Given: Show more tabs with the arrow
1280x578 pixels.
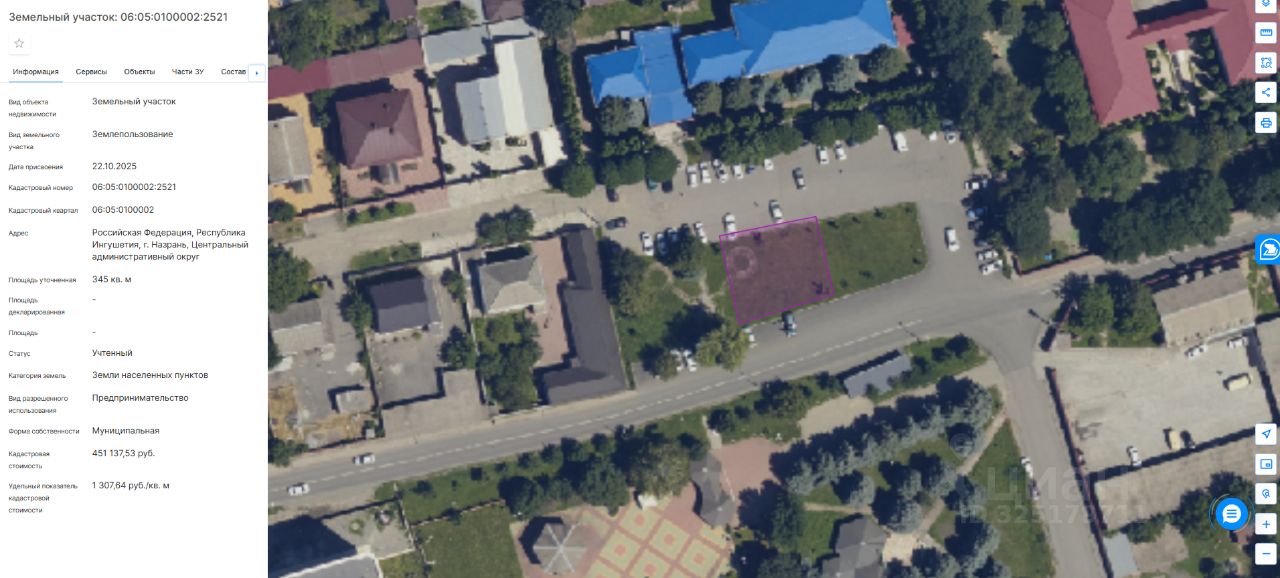Looking at the screenshot, I should point(257,73).
